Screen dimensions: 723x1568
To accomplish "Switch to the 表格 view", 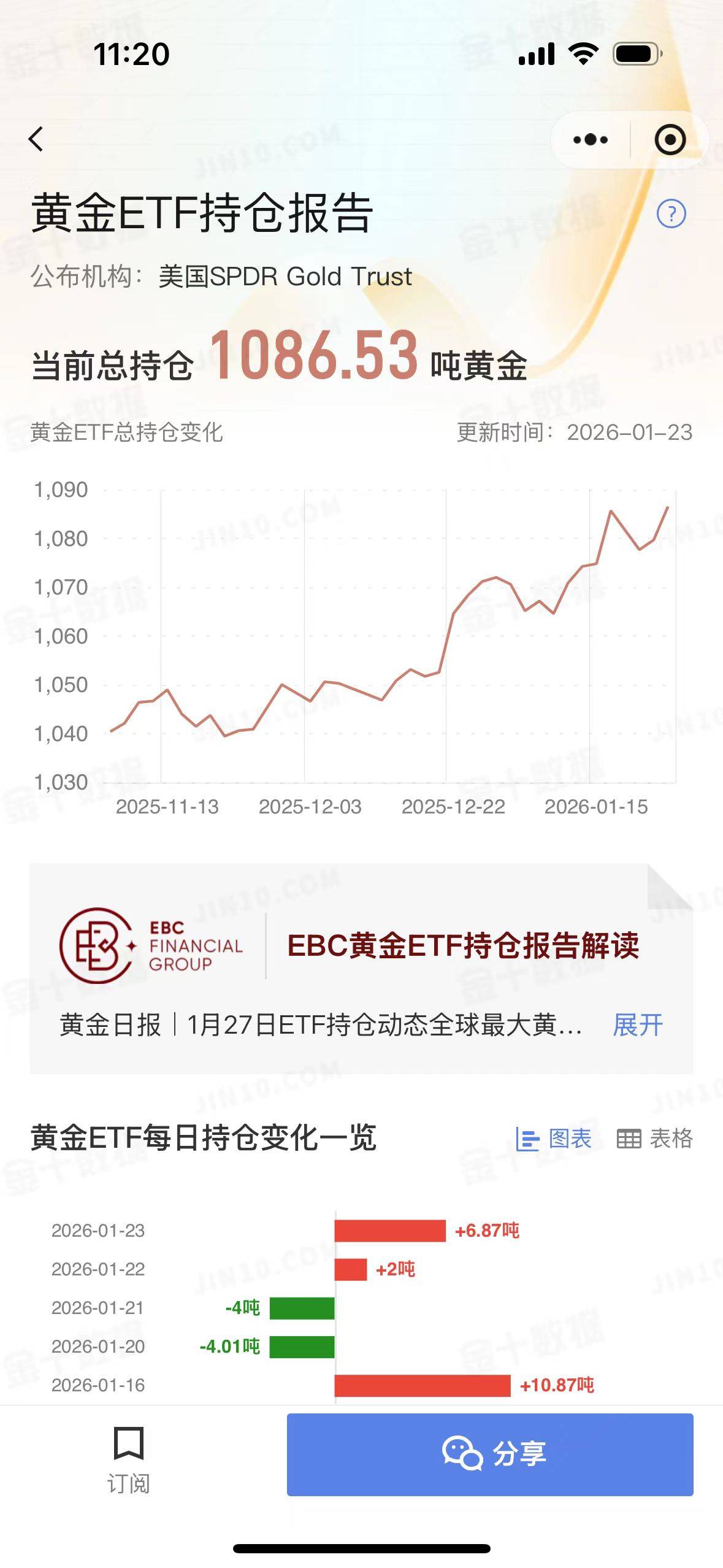I will (654, 1139).
